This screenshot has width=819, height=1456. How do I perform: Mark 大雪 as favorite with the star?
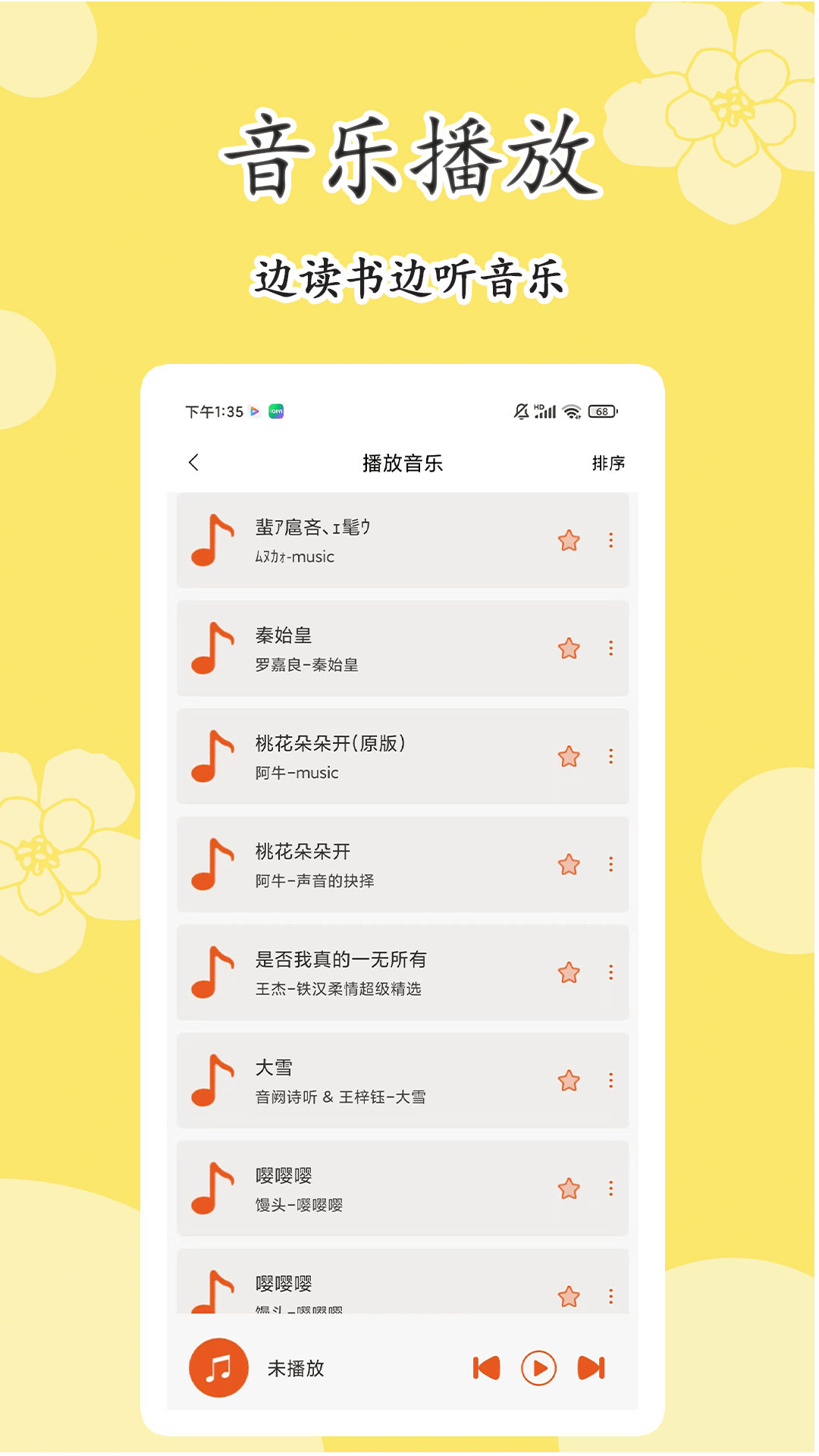point(569,1081)
